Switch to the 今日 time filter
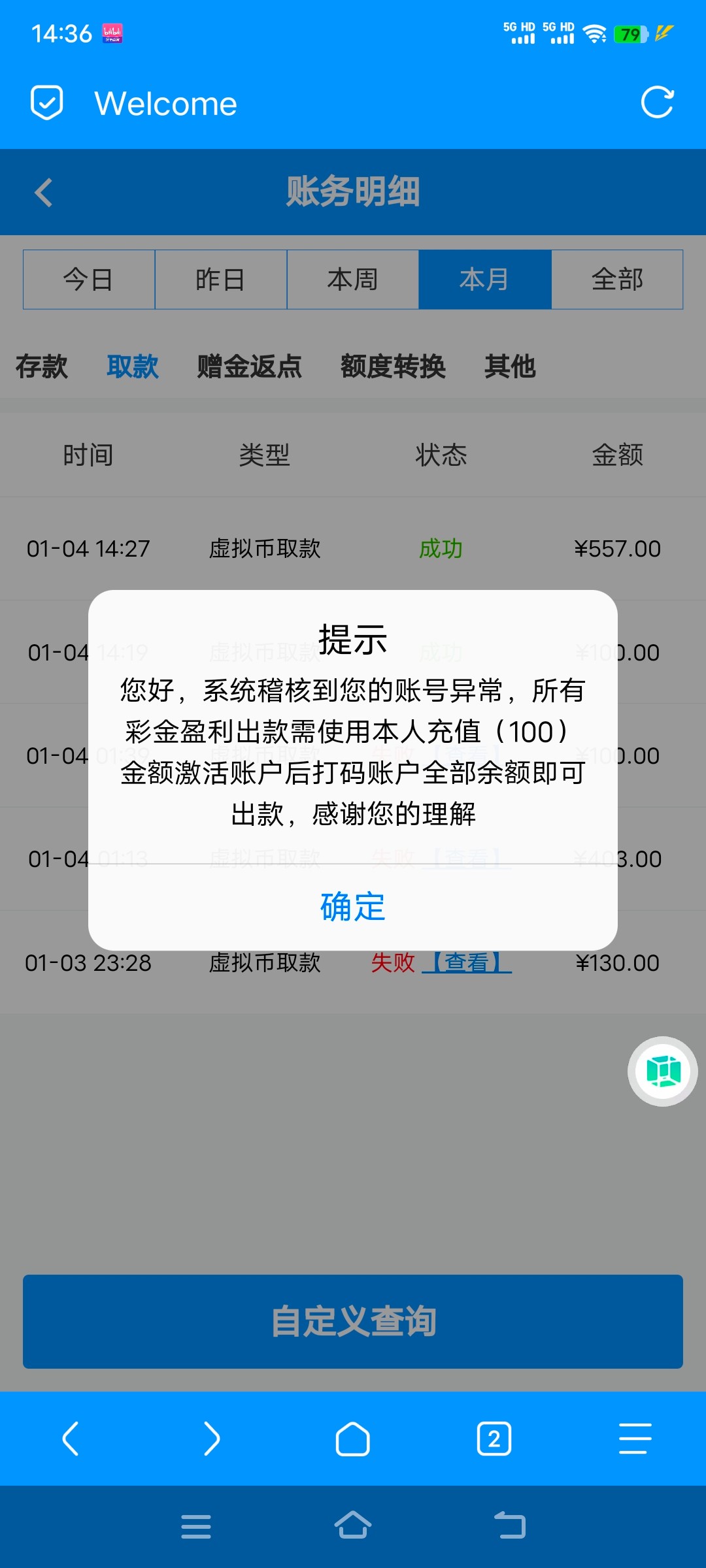This screenshot has width=706, height=1568. [89, 280]
